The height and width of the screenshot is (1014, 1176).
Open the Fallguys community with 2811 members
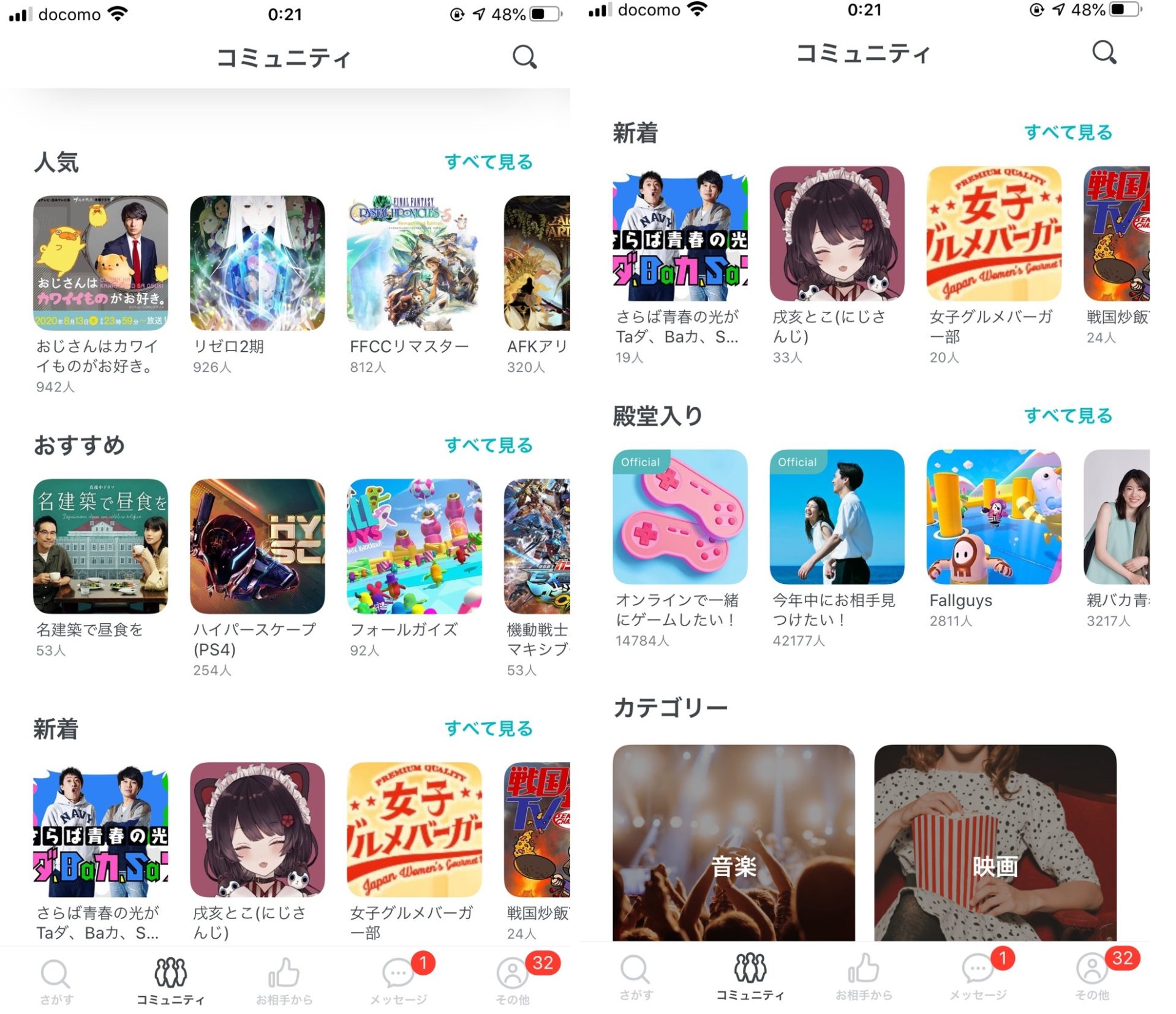coord(993,517)
